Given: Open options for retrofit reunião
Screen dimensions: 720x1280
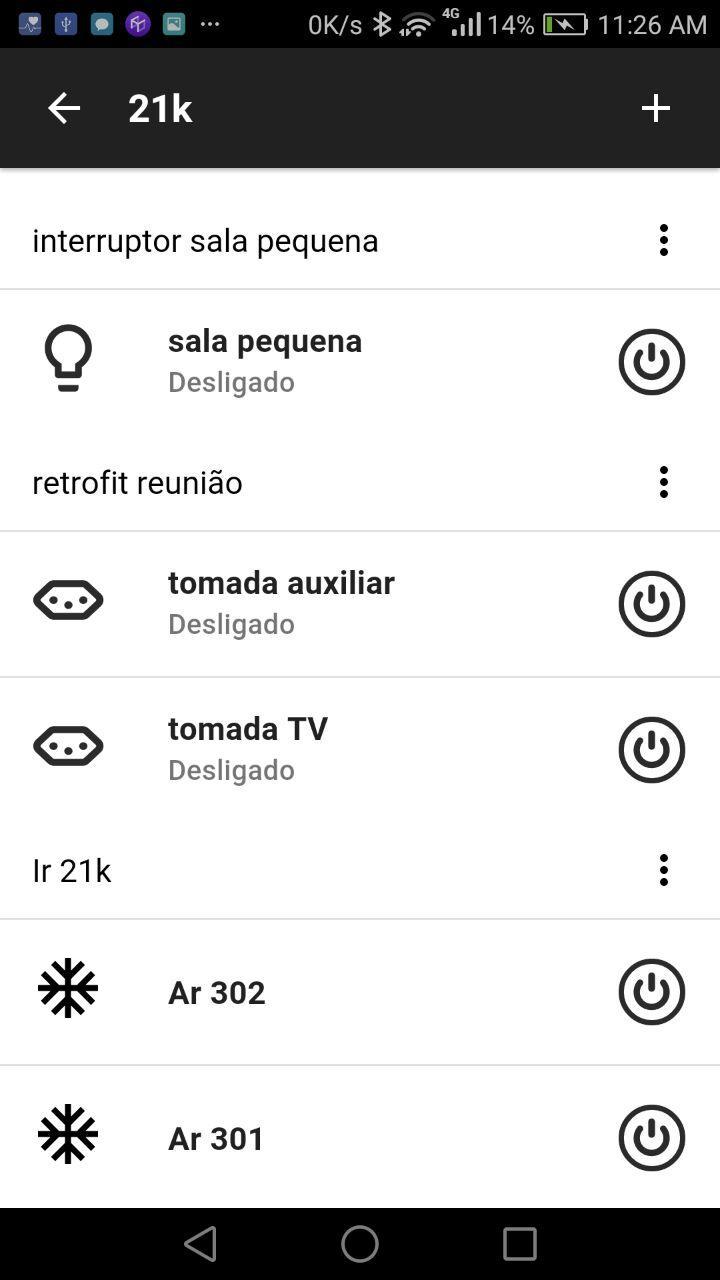Looking at the screenshot, I should tap(664, 482).
